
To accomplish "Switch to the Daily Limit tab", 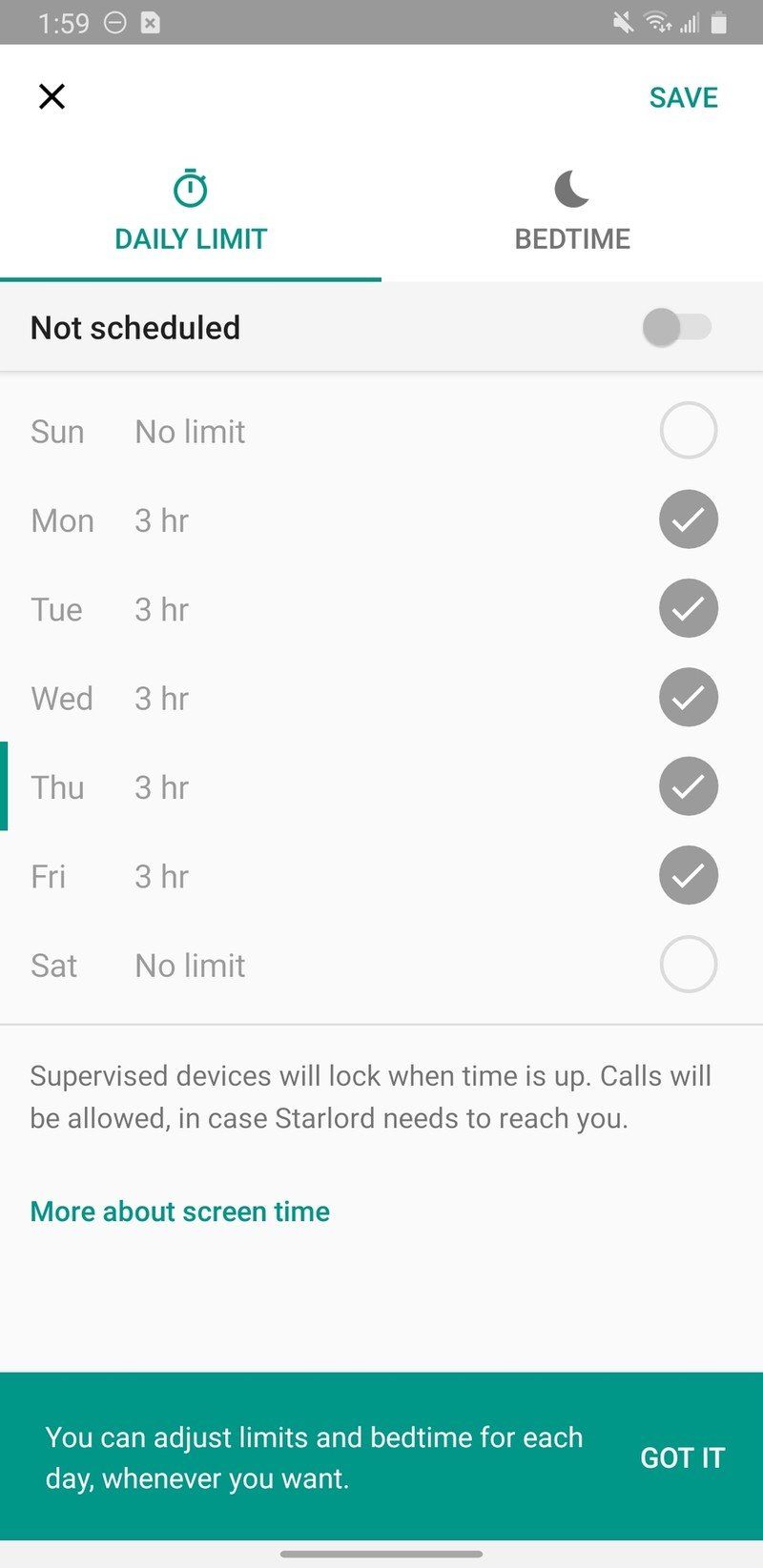I will tap(190, 210).
